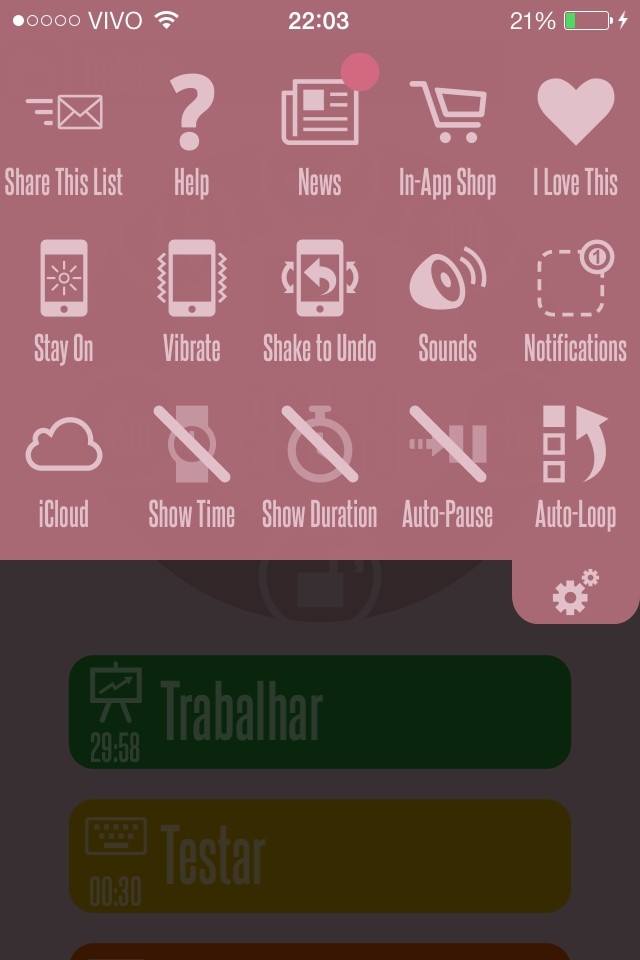
Task: Select the Trabalhar task
Action: pyautogui.click(x=320, y=712)
